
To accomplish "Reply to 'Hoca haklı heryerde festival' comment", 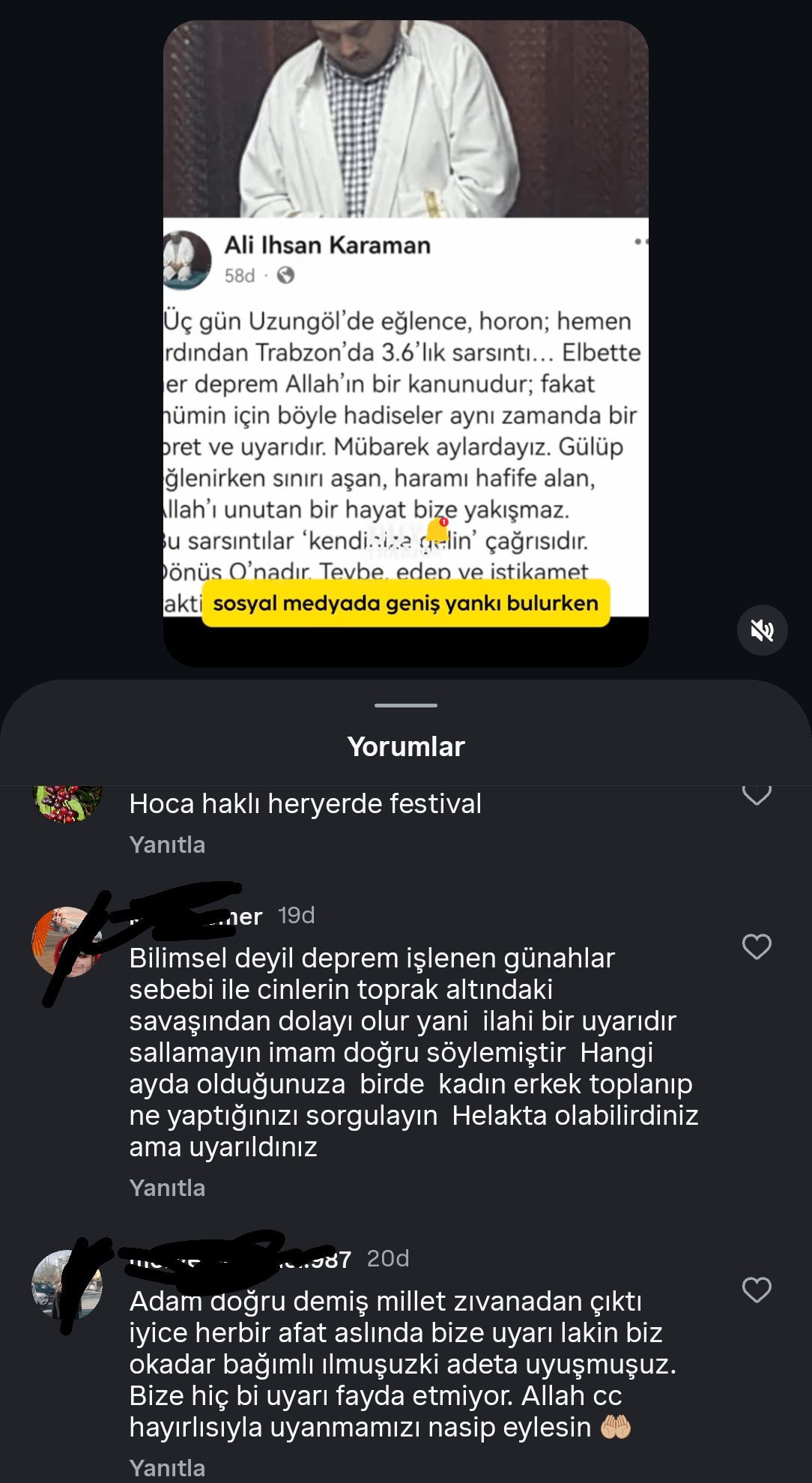I will tap(167, 845).
